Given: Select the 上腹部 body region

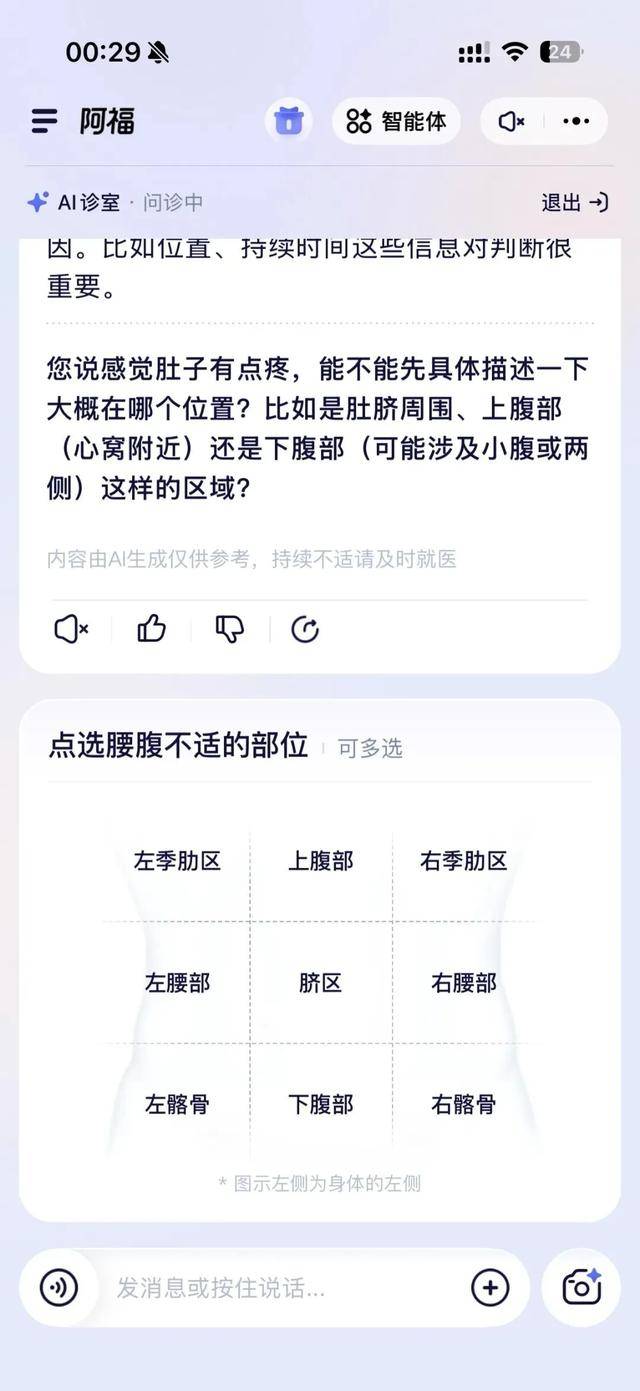Looking at the screenshot, I should tap(320, 861).
